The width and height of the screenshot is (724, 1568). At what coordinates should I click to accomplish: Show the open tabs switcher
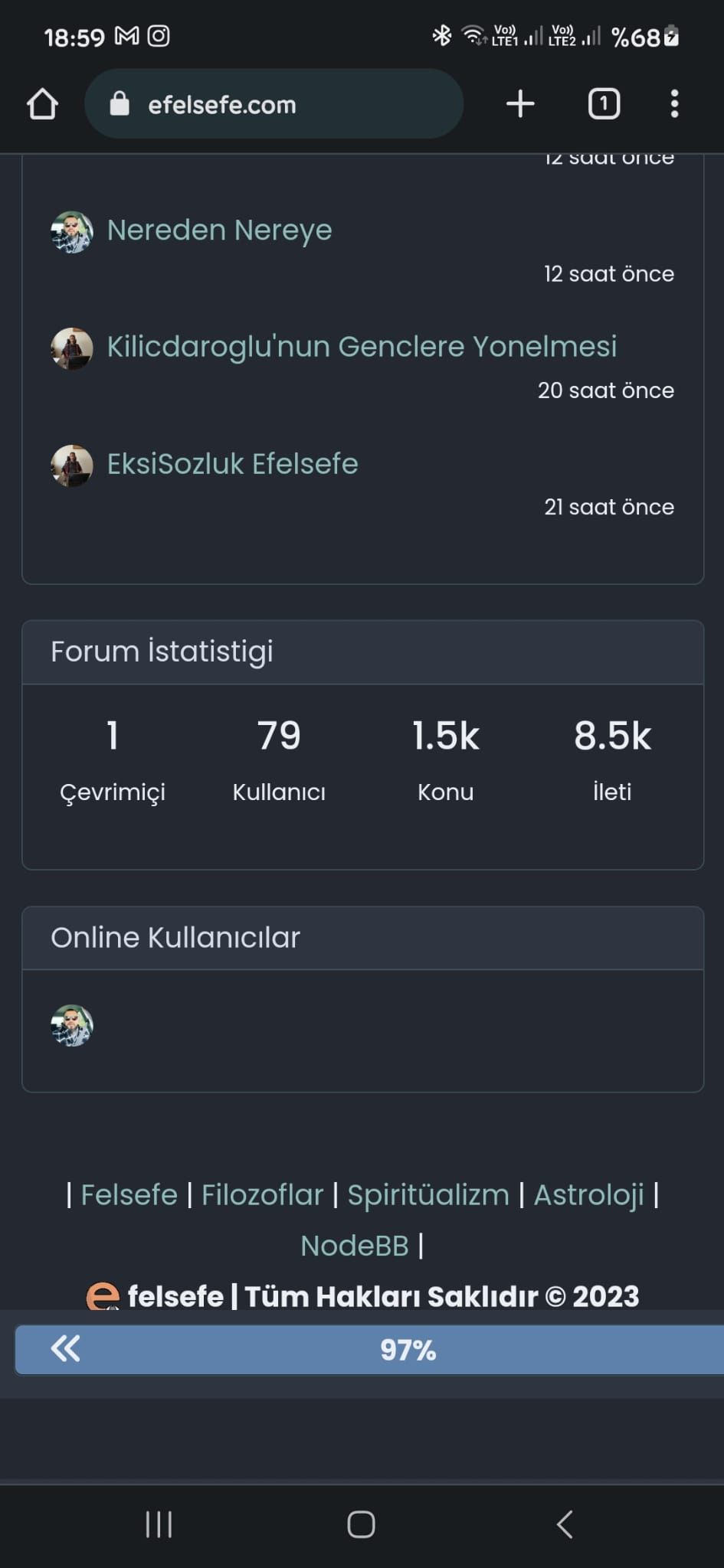pyautogui.click(x=604, y=104)
